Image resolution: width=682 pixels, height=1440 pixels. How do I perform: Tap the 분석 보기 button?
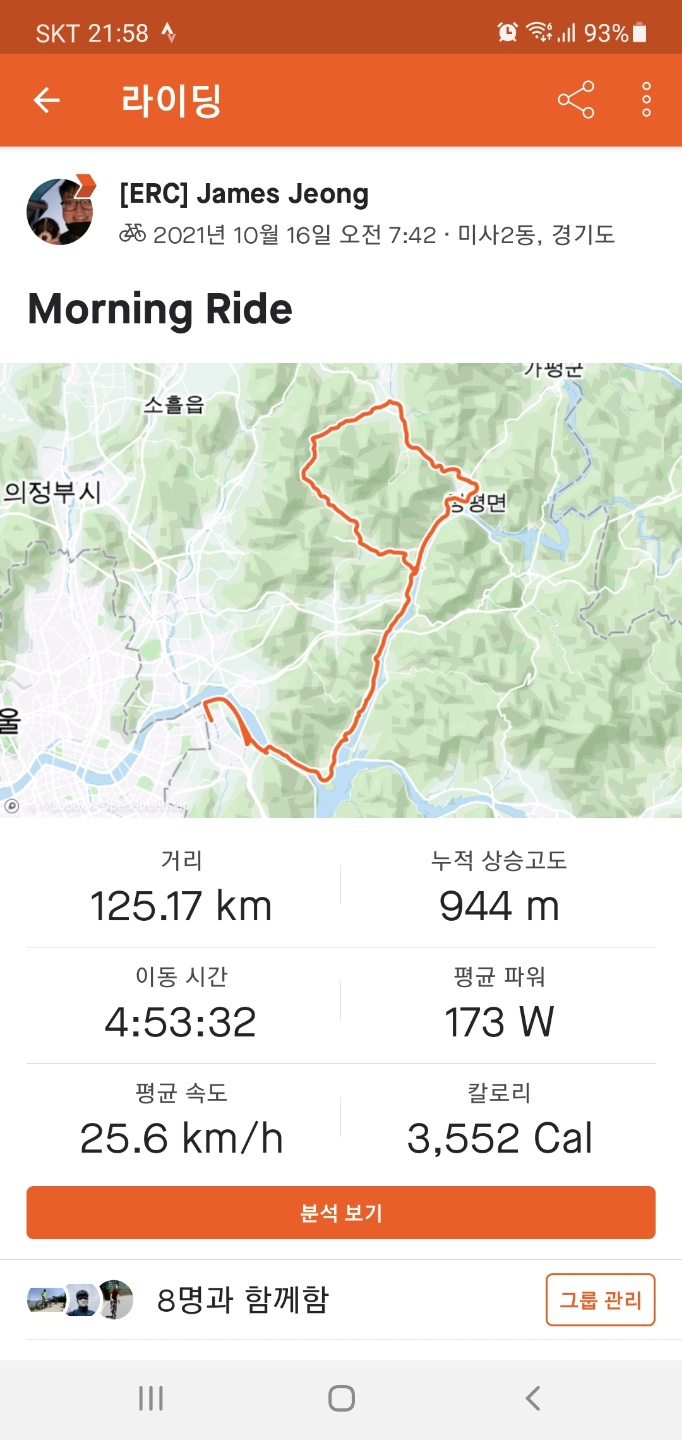point(341,1213)
